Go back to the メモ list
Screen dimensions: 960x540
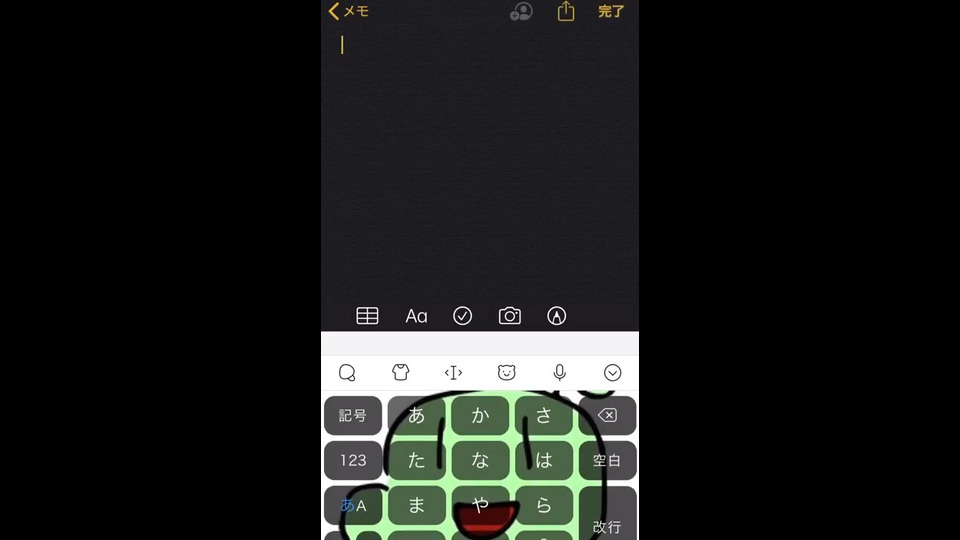click(x=349, y=12)
